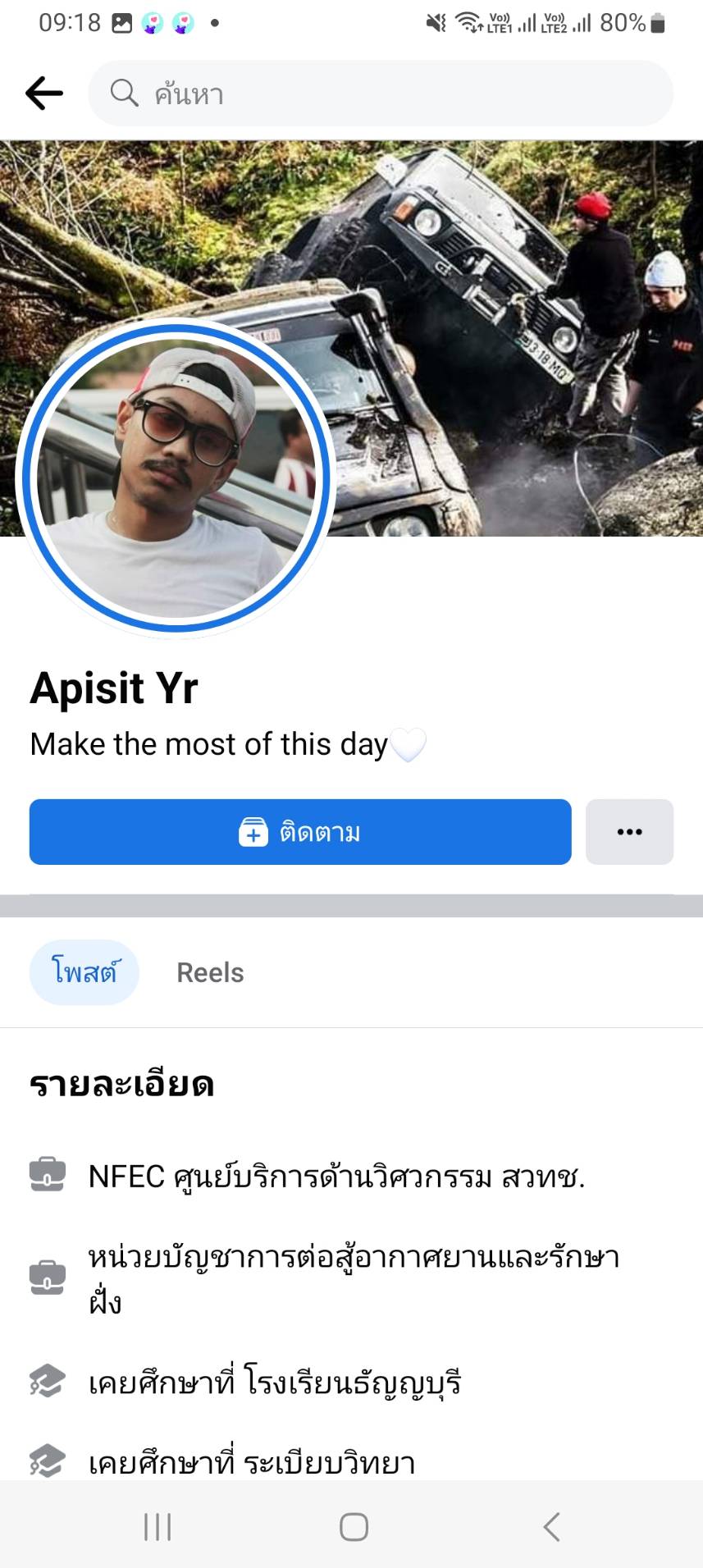This screenshot has width=703, height=1568.
Task: Switch to the โพสต์ tab
Action: pyautogui.click(x=84, y=972)
